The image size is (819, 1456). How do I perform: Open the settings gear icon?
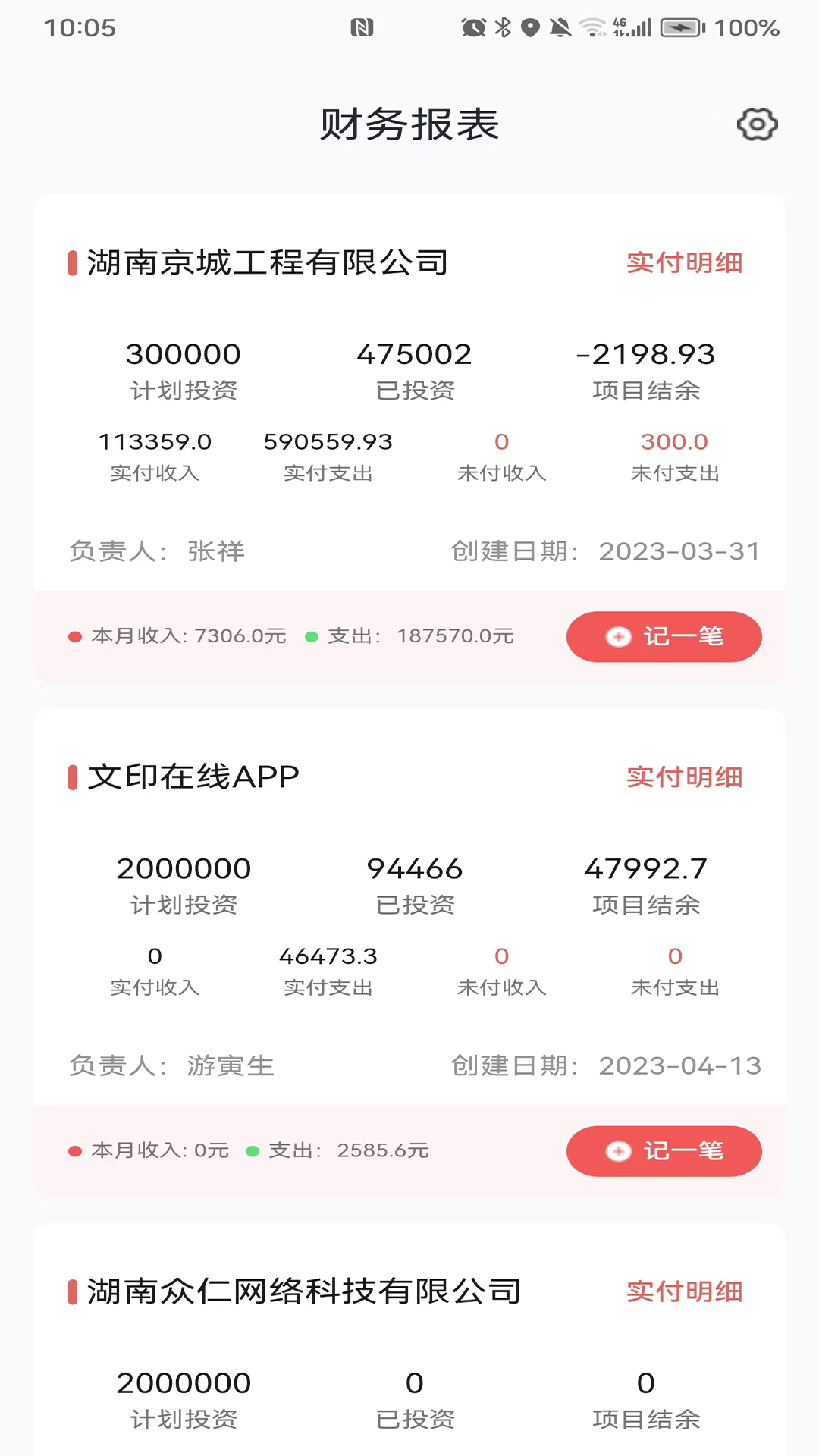[757, 125]
